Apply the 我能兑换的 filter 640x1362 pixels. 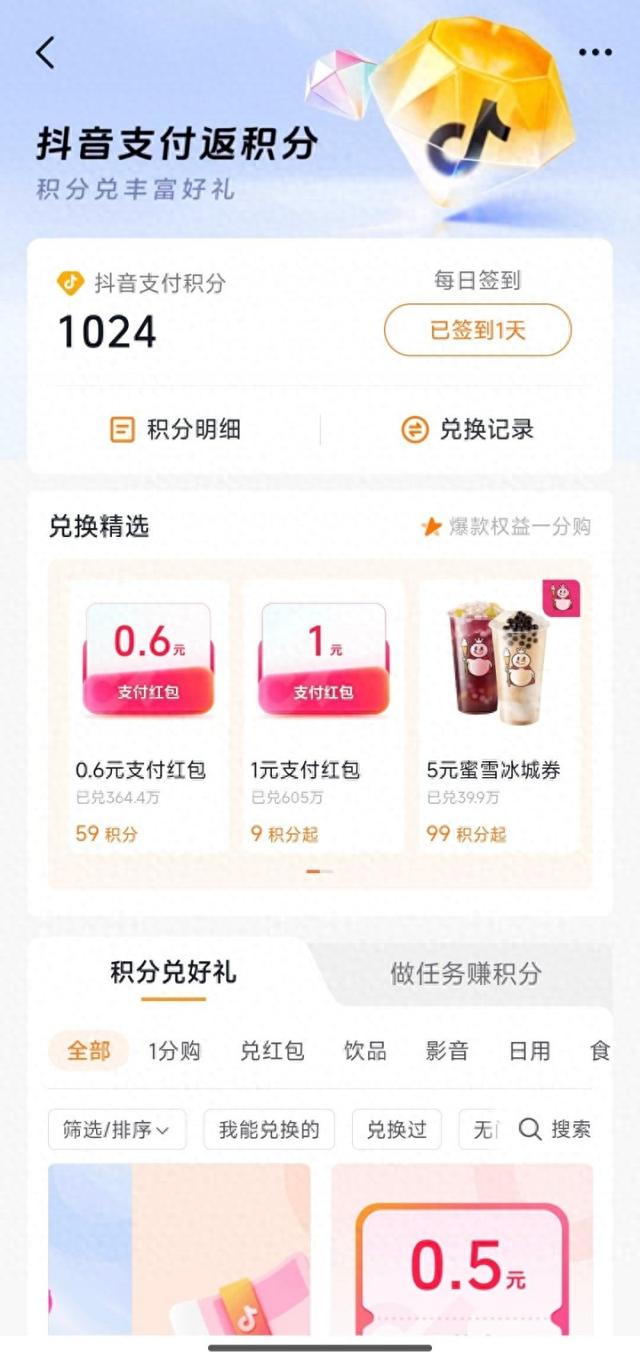click(269, 1130)
